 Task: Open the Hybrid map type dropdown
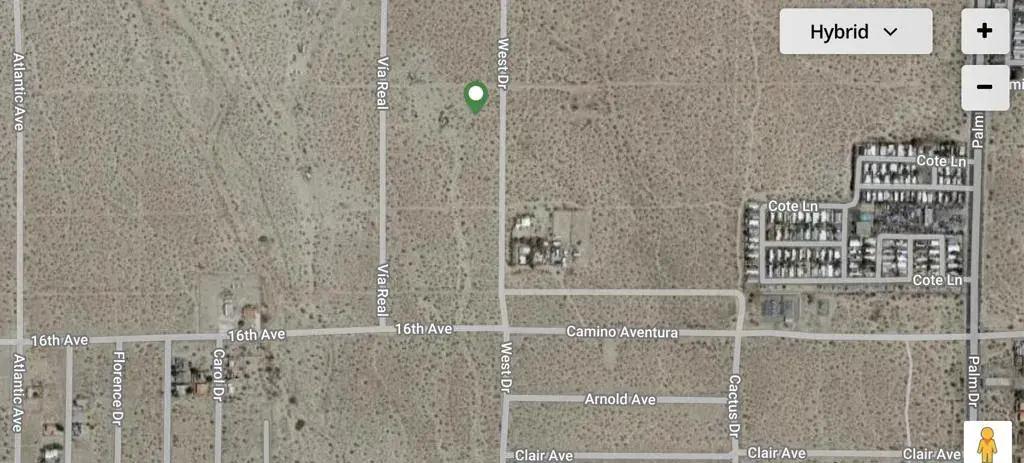(855, 32)
